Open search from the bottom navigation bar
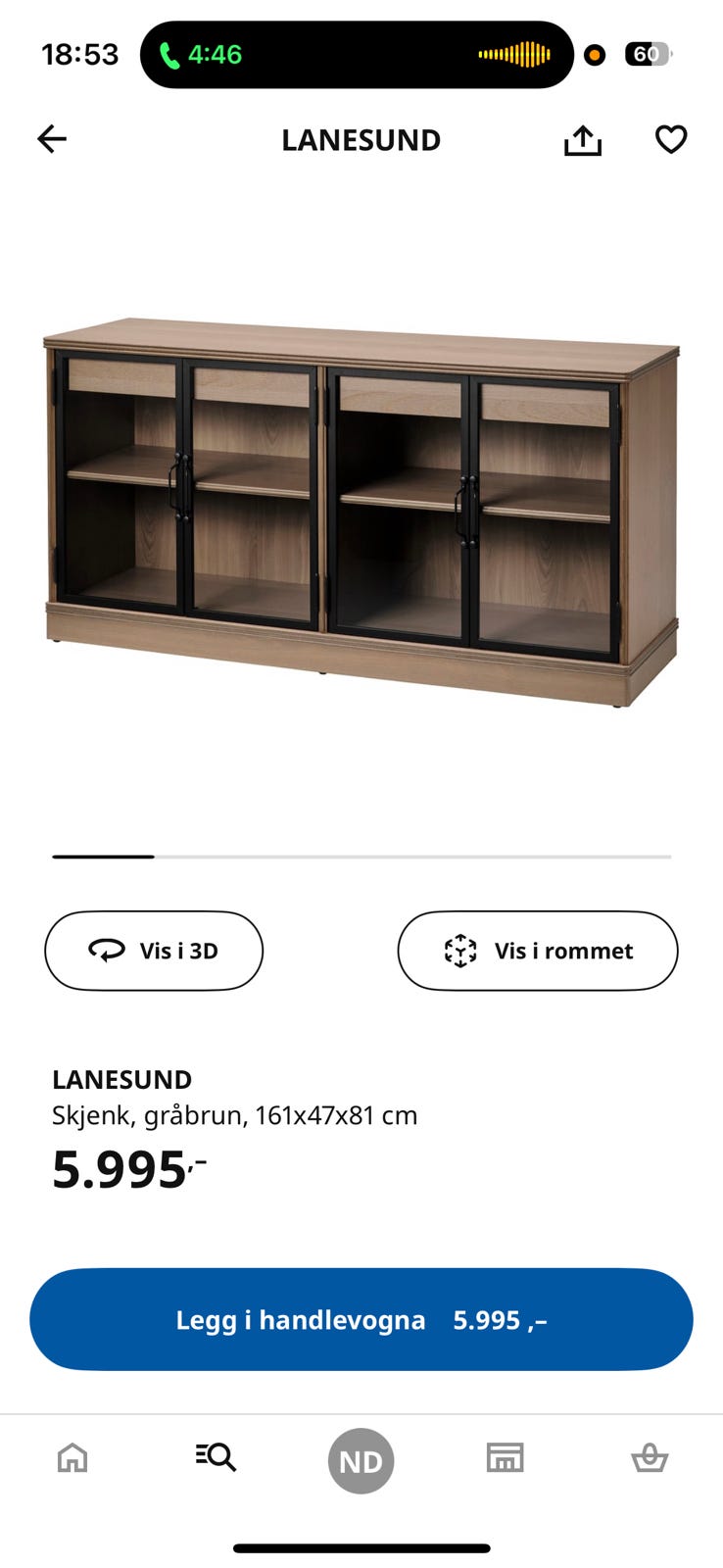 (x=215, y=1458)
